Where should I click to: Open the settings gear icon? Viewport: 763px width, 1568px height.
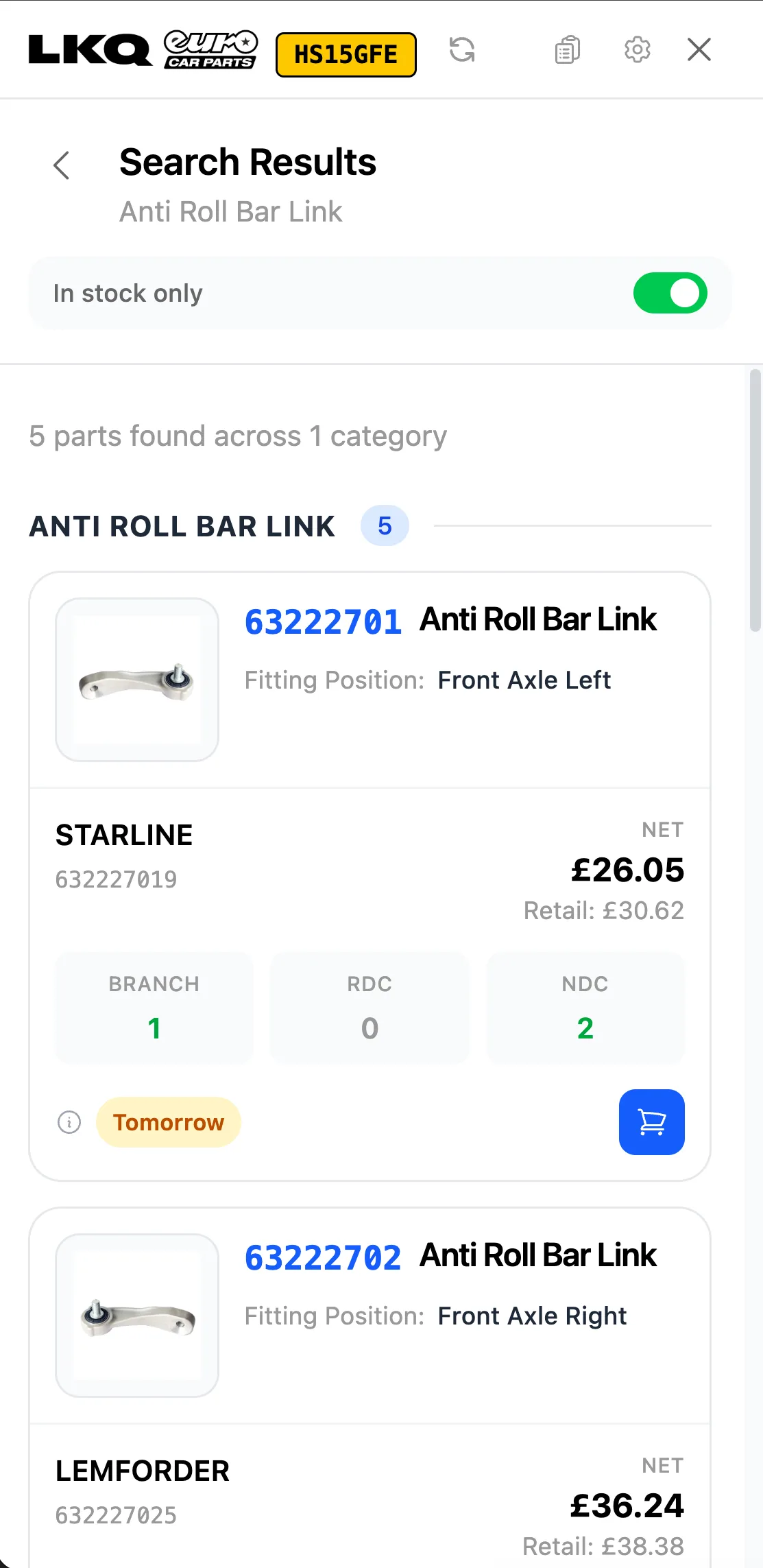637,49
